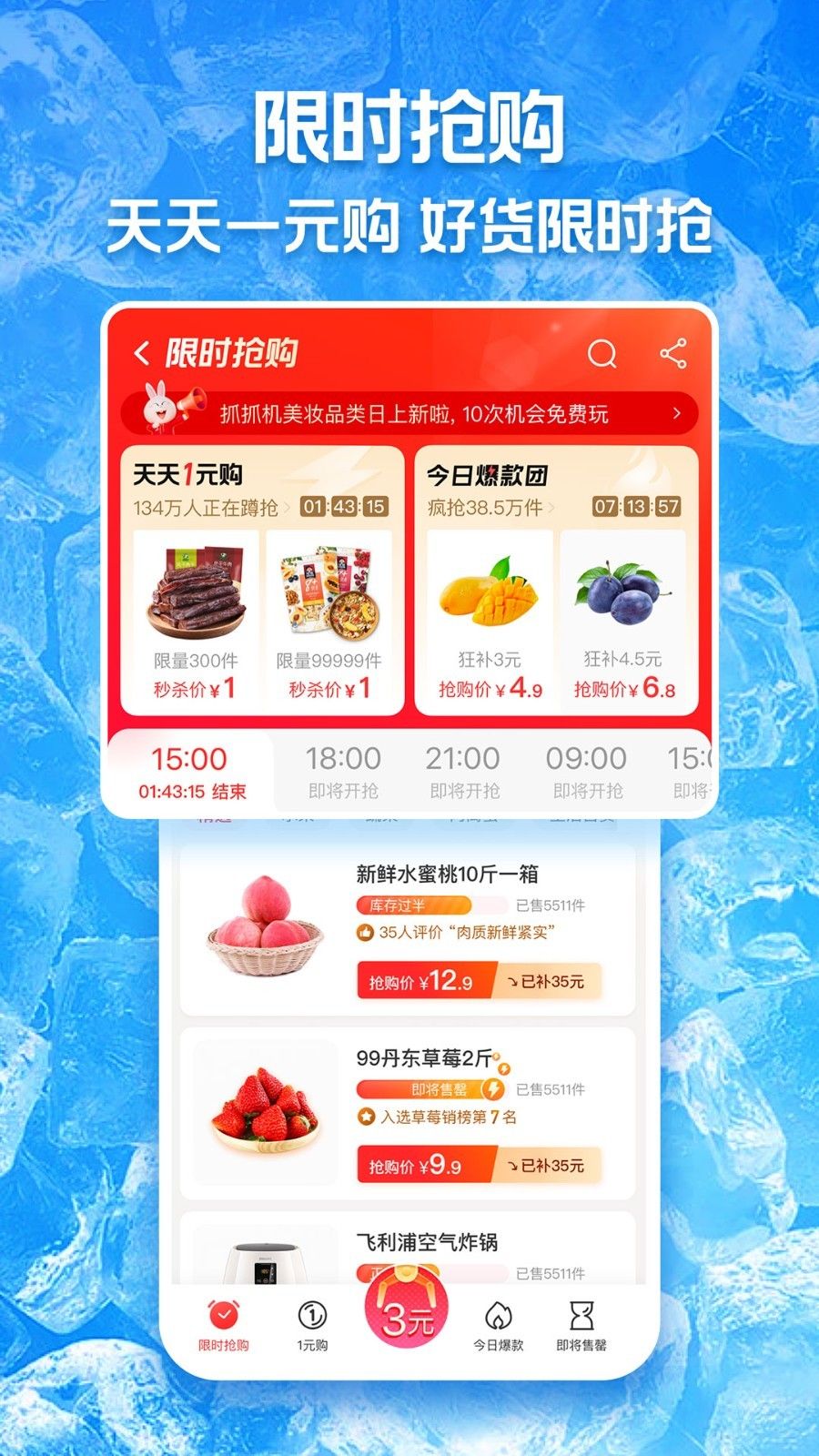The height and width of the screenshot is (1456, 819).
Task: Tap the lightning bolt on the strawberry 即将售罄 badge
Action: 492,1088
